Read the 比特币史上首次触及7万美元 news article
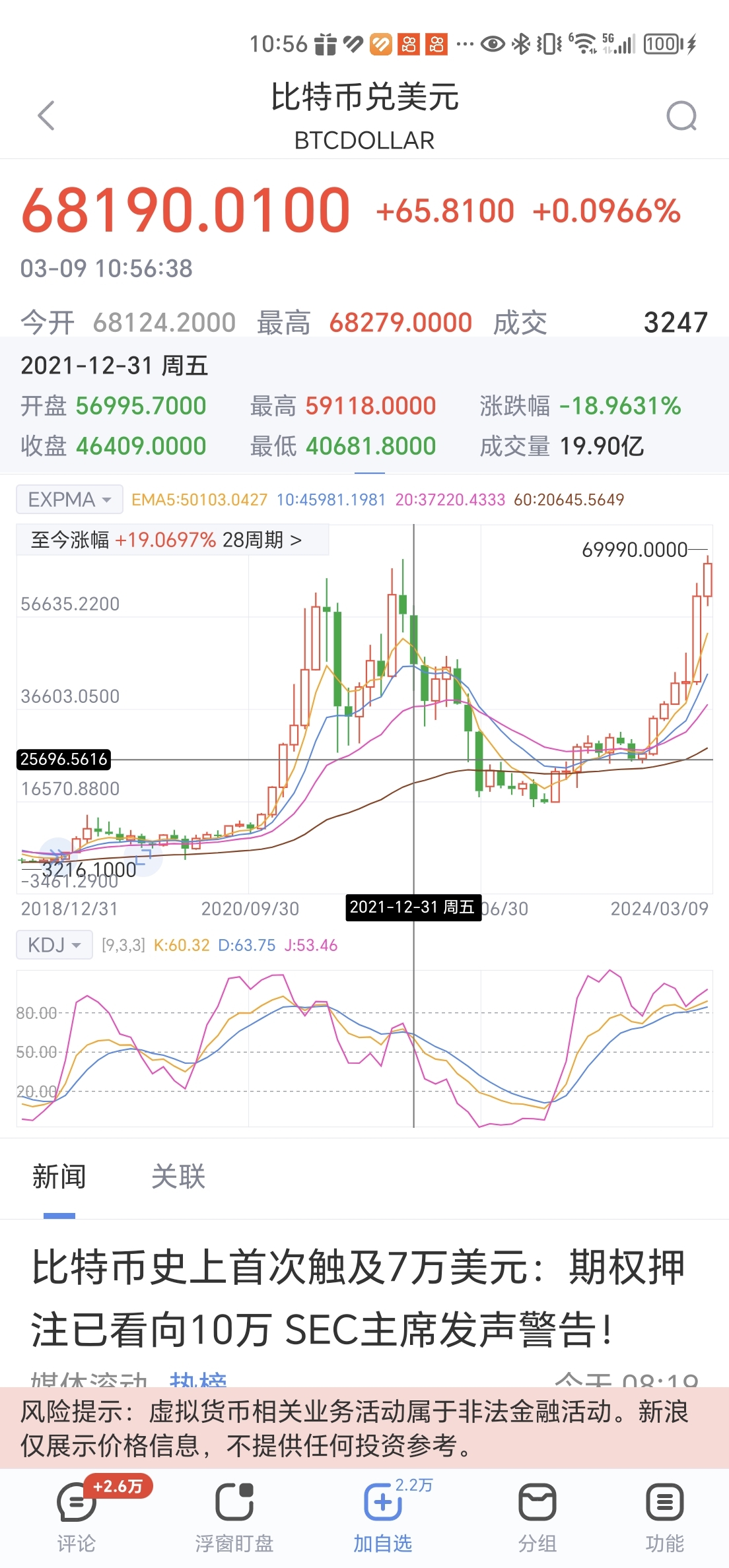This screenshot has width=729, height=1568. [357, 1297]
